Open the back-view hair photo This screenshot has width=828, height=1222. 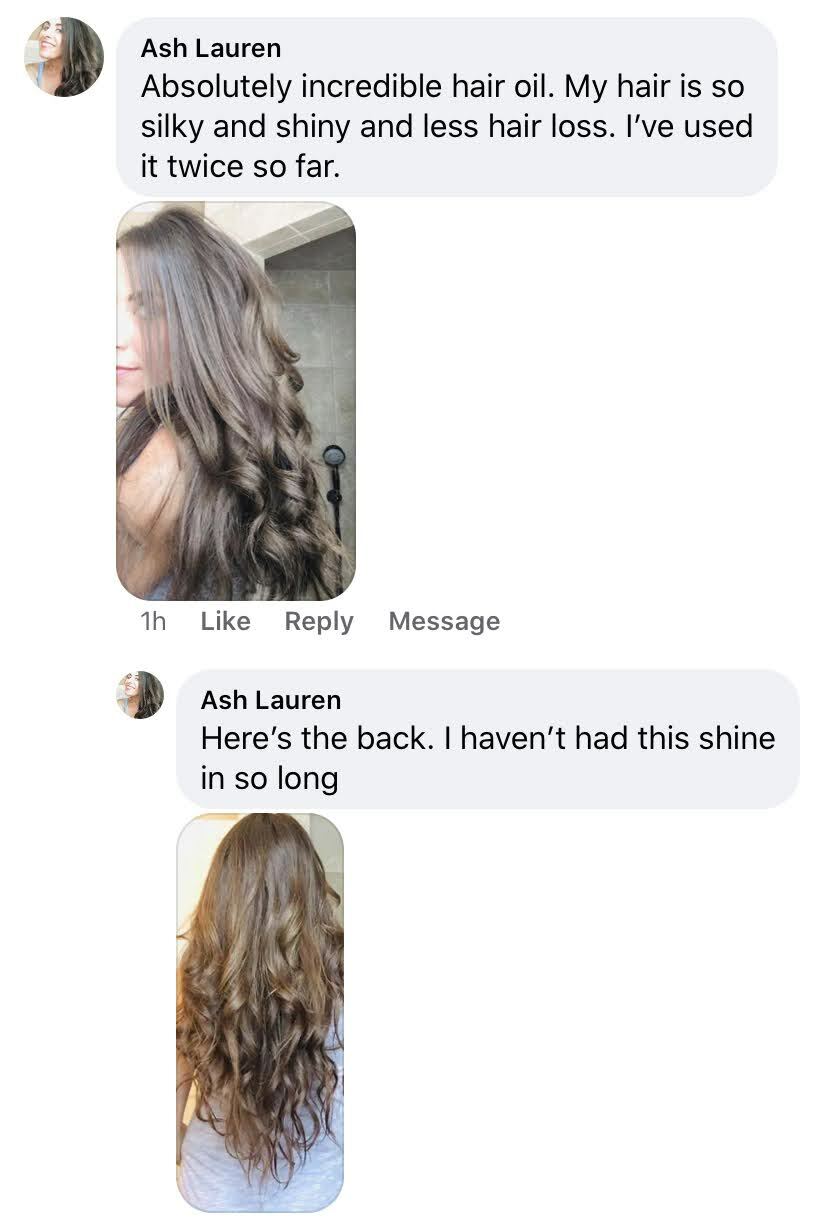(x=260, y=1010)
